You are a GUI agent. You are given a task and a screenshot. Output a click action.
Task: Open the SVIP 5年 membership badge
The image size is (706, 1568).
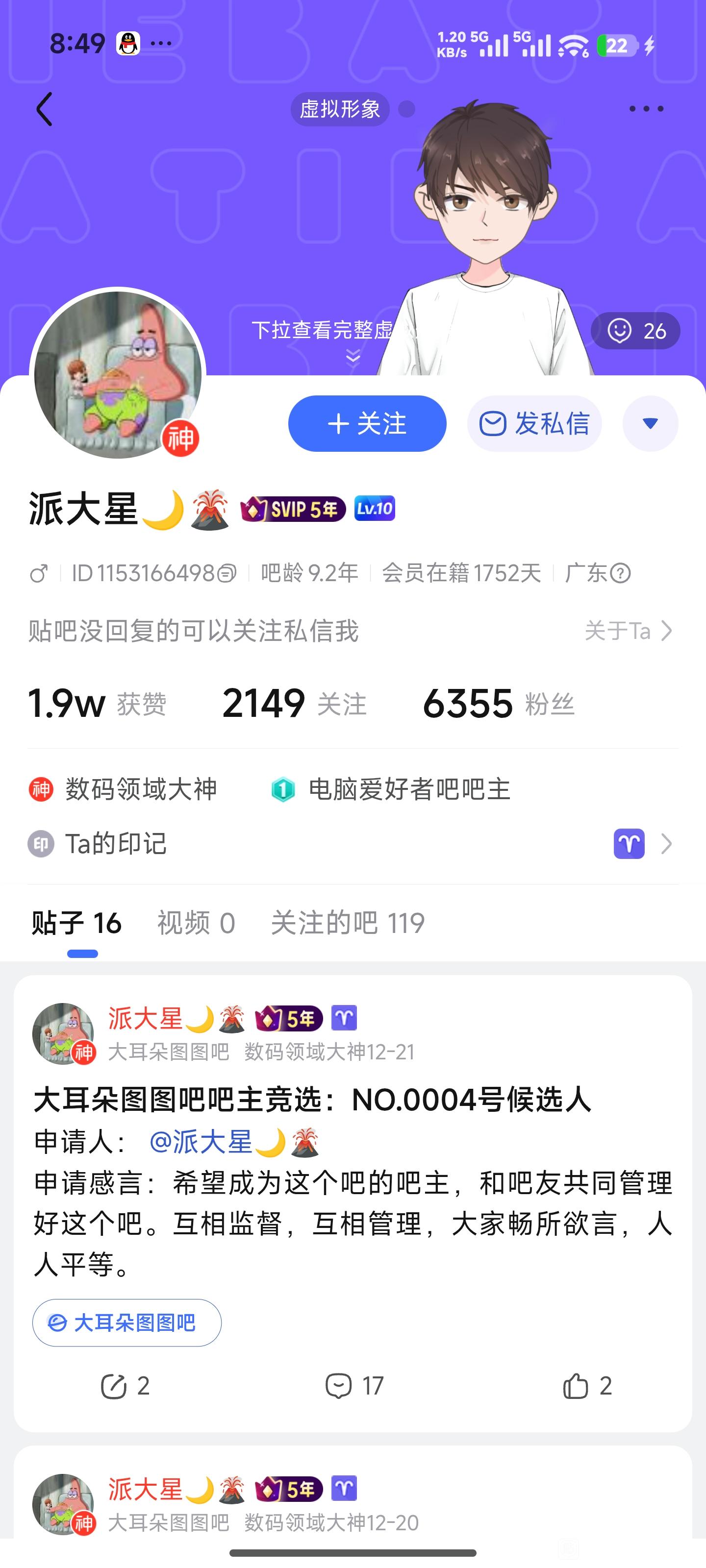point(293,509)
